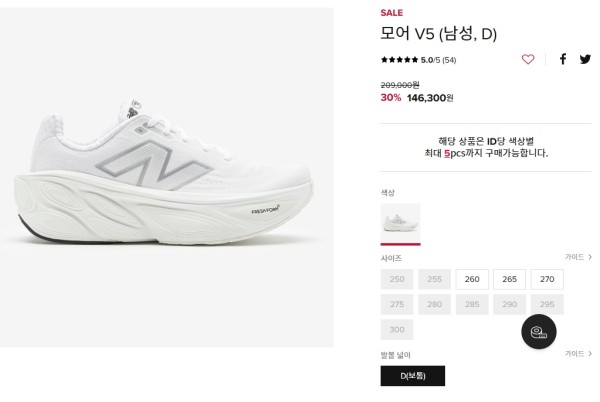Share the product on Twitter

pos(585,59)
